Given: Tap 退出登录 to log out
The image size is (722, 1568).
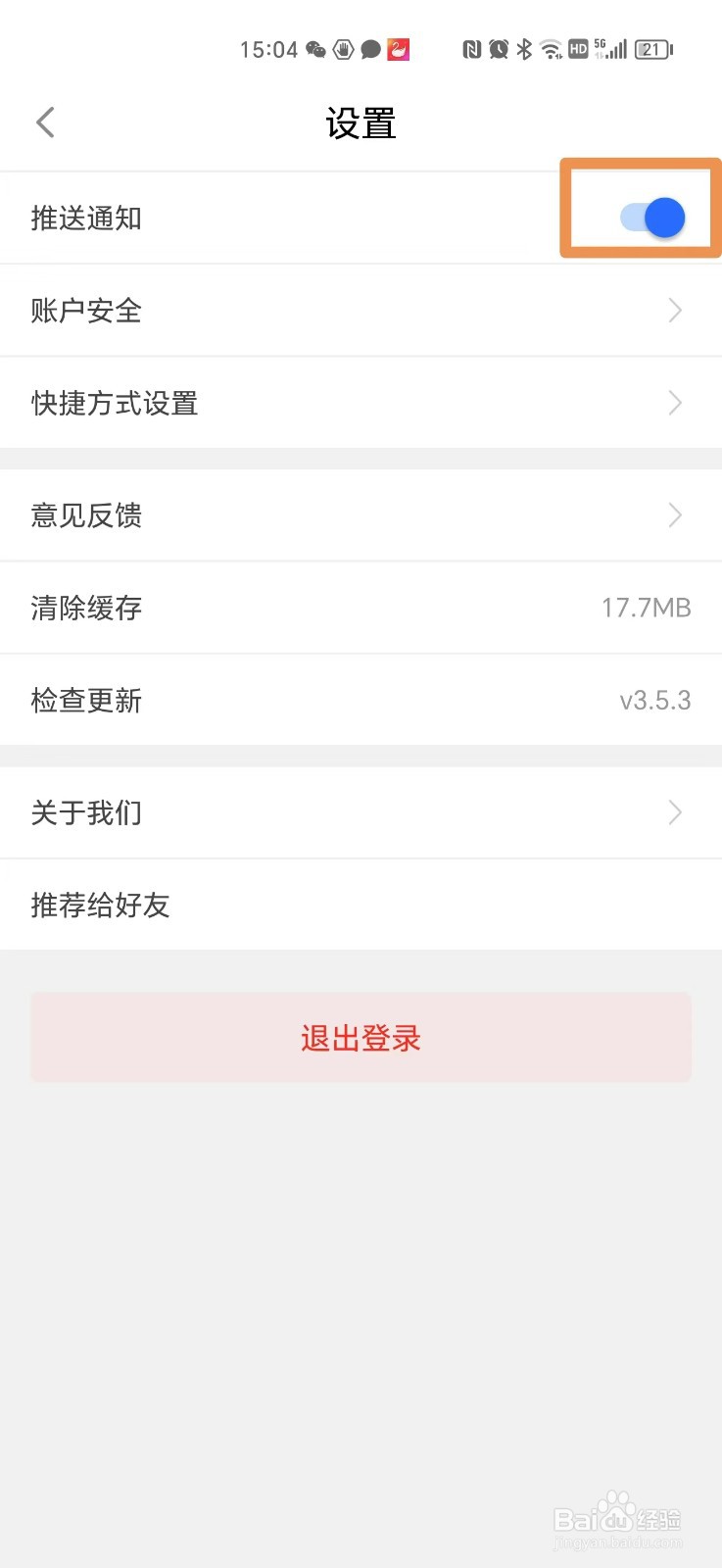Looking at the screenshot, I should coord(361,1037).
